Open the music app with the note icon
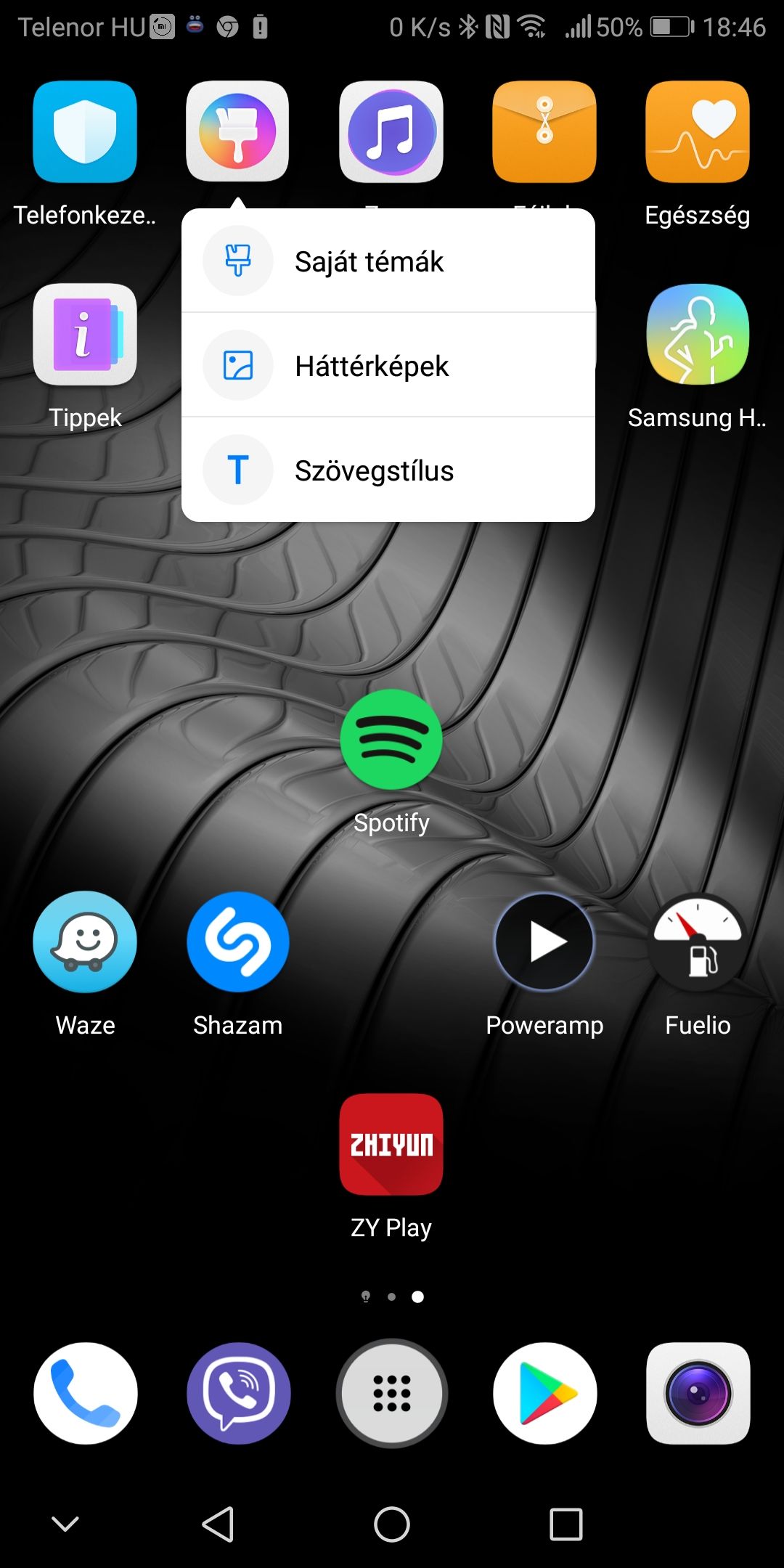The width and height of the screenshot is (784, 1568). [x=391, y=132]
